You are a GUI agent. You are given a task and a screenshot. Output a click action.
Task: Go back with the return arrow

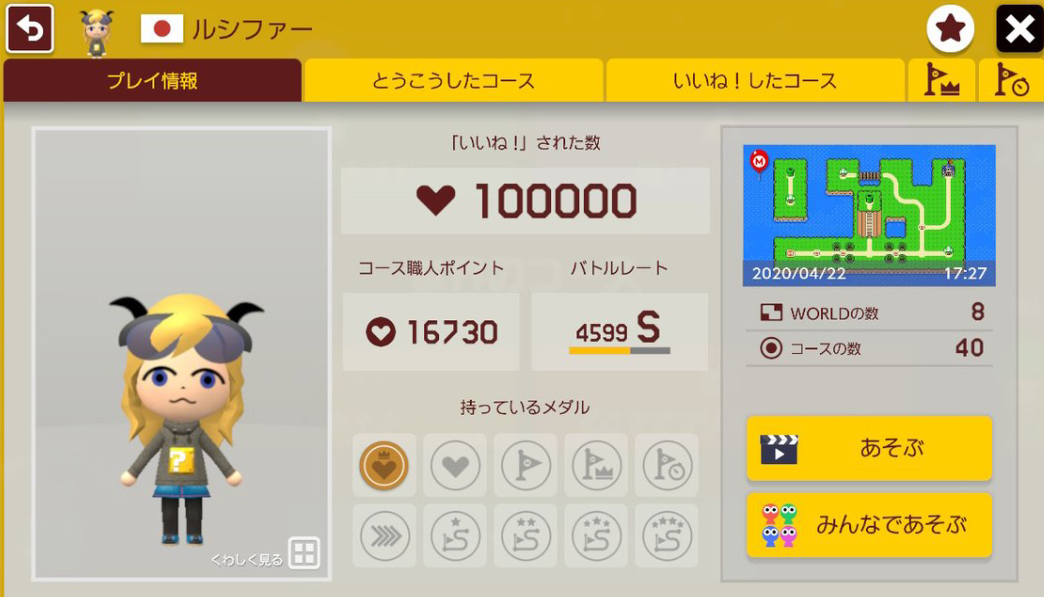coord(30,29)
